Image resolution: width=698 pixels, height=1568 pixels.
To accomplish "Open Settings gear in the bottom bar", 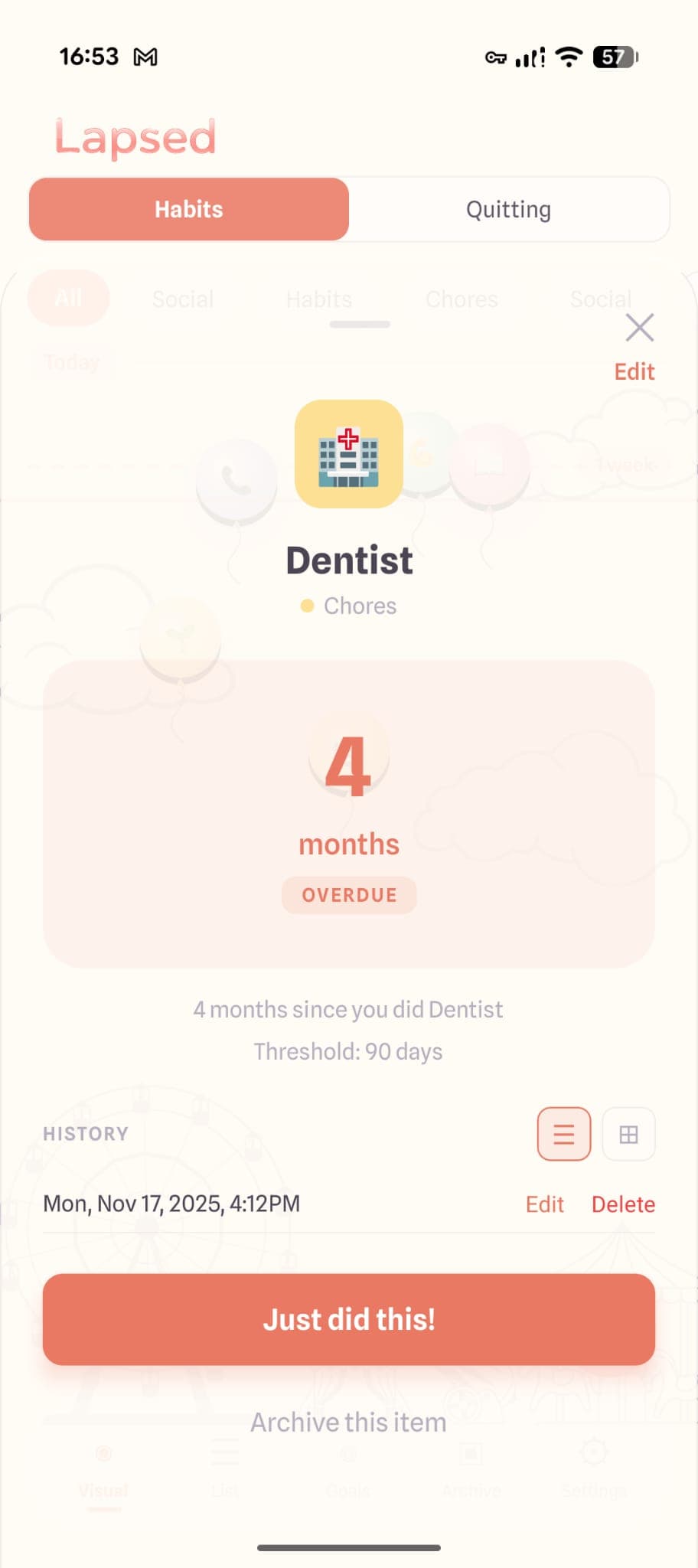I will tap(593, 1466).
